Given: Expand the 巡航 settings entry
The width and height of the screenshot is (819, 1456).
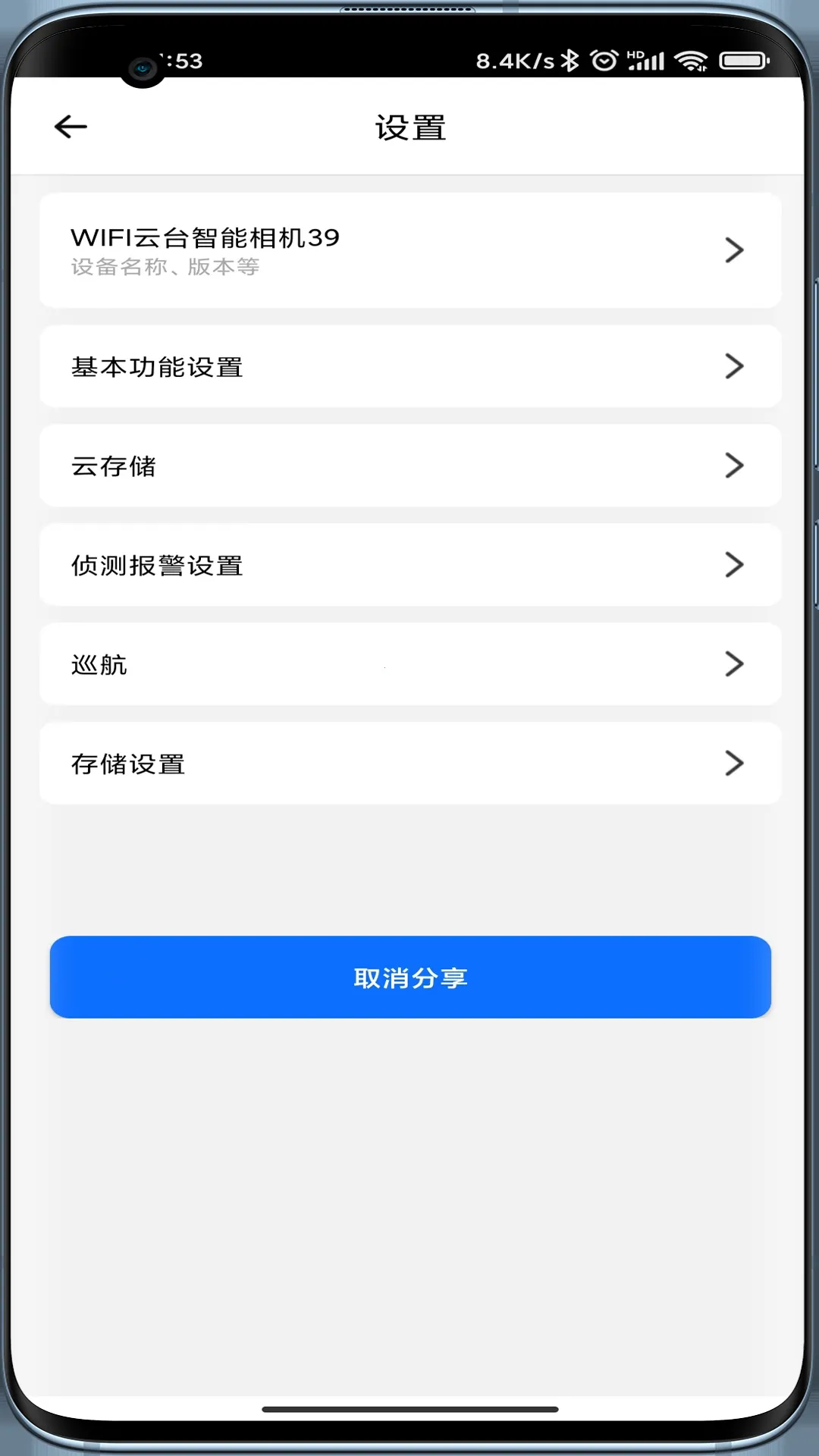Looking at the screenshot, I should click(733, 664).
